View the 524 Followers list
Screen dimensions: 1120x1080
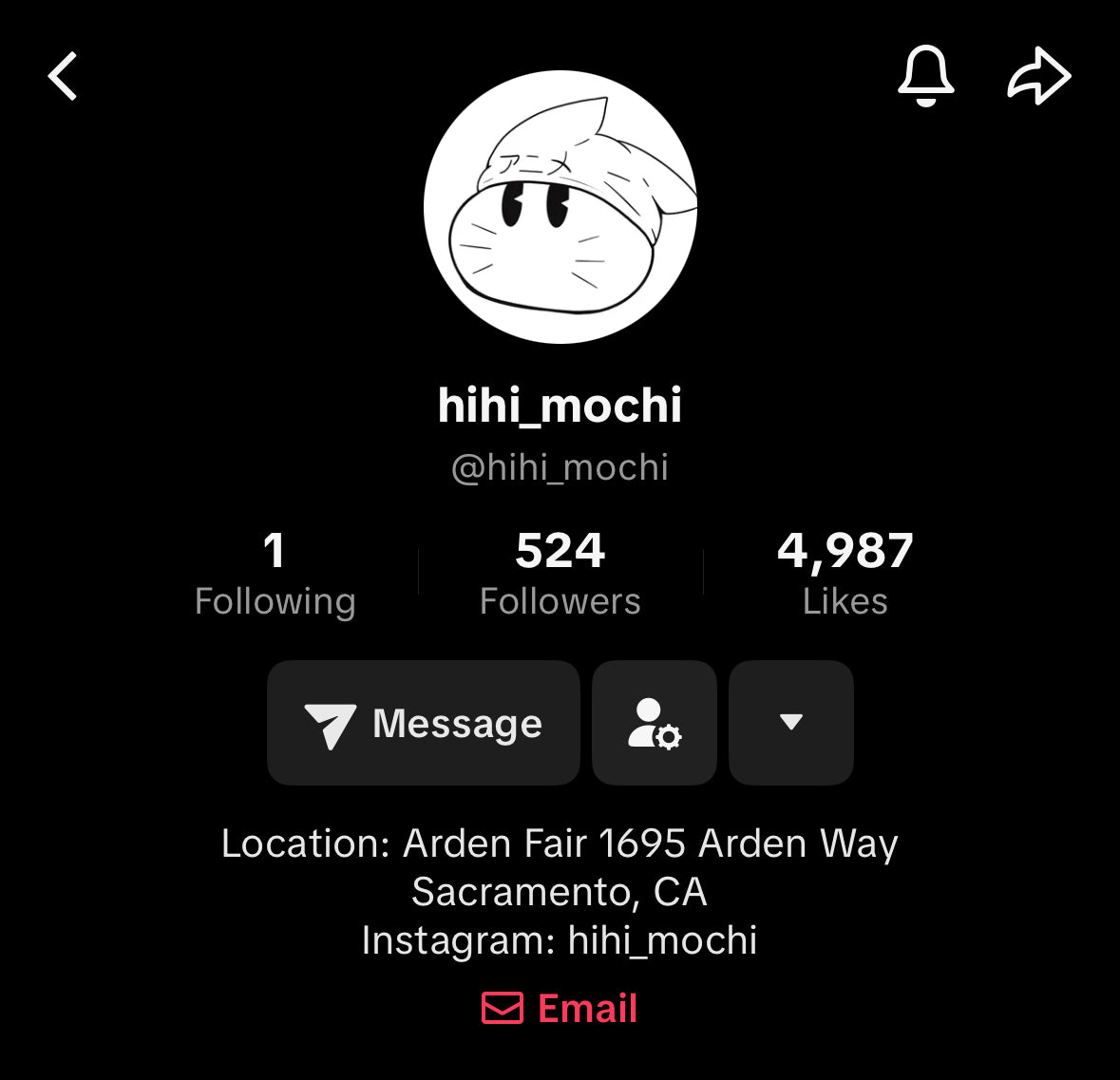560,575
